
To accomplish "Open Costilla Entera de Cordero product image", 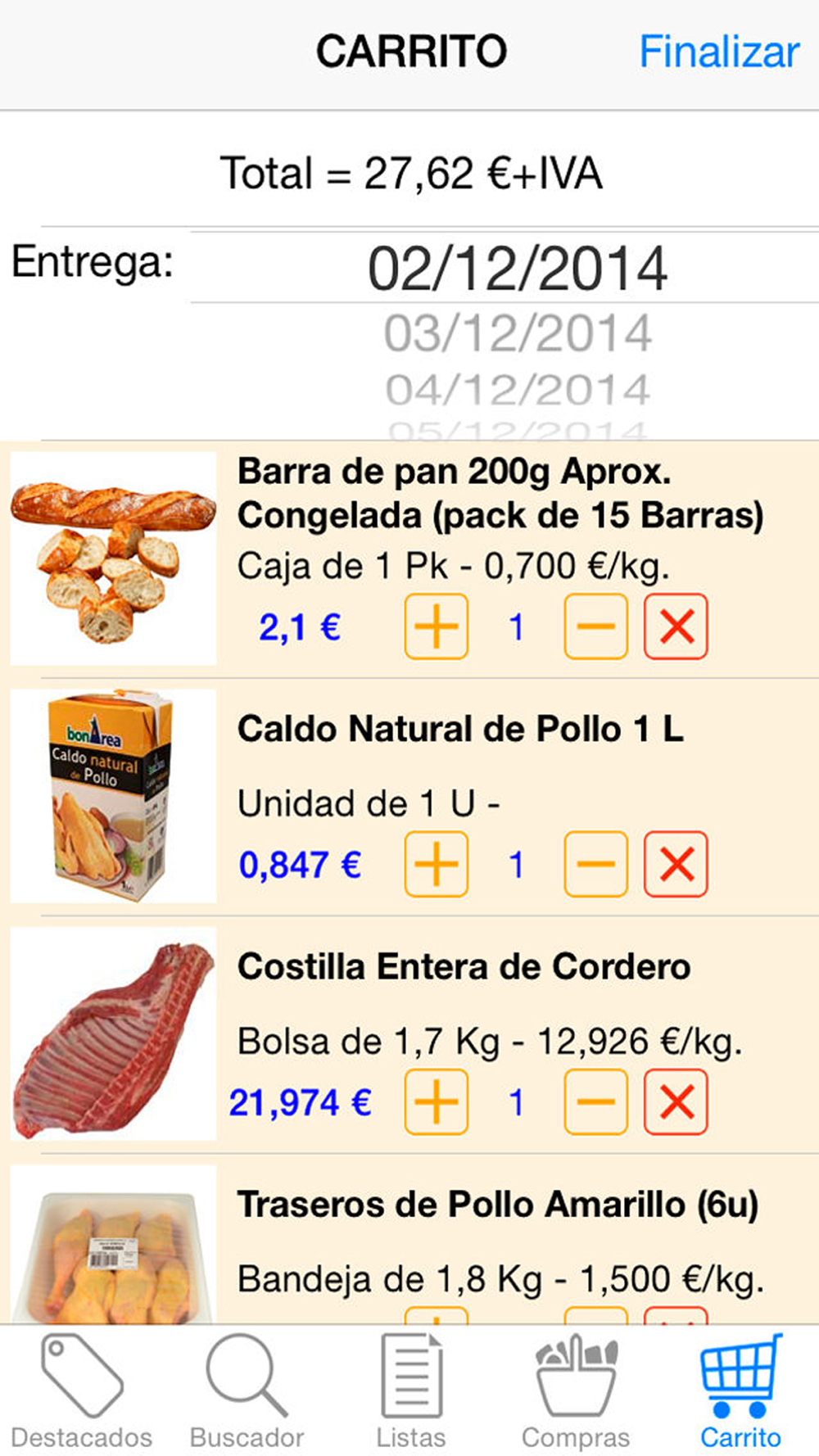I will pyautogui.click(x=113, y=1034).
